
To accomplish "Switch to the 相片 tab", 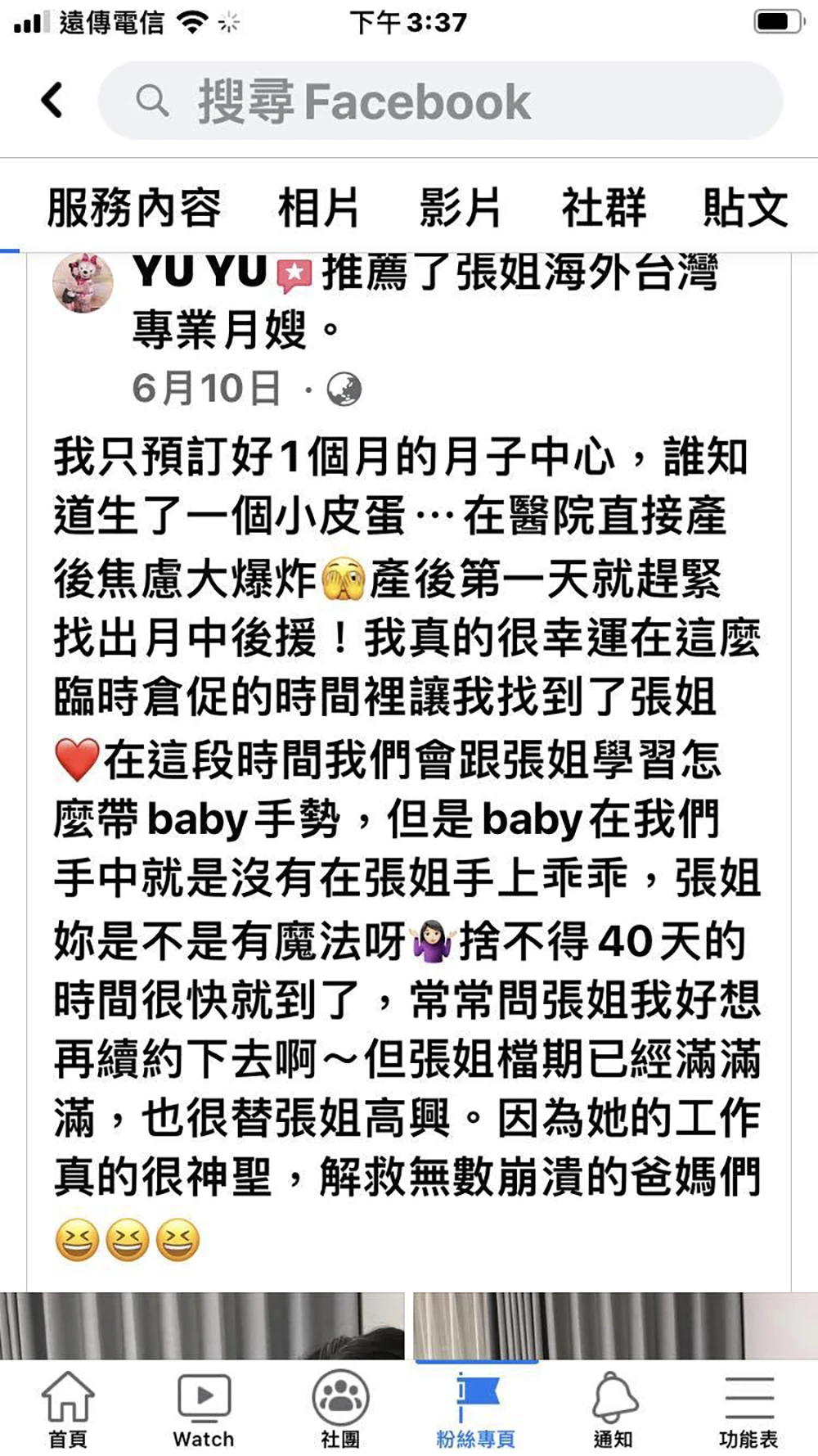I will 318,207.
